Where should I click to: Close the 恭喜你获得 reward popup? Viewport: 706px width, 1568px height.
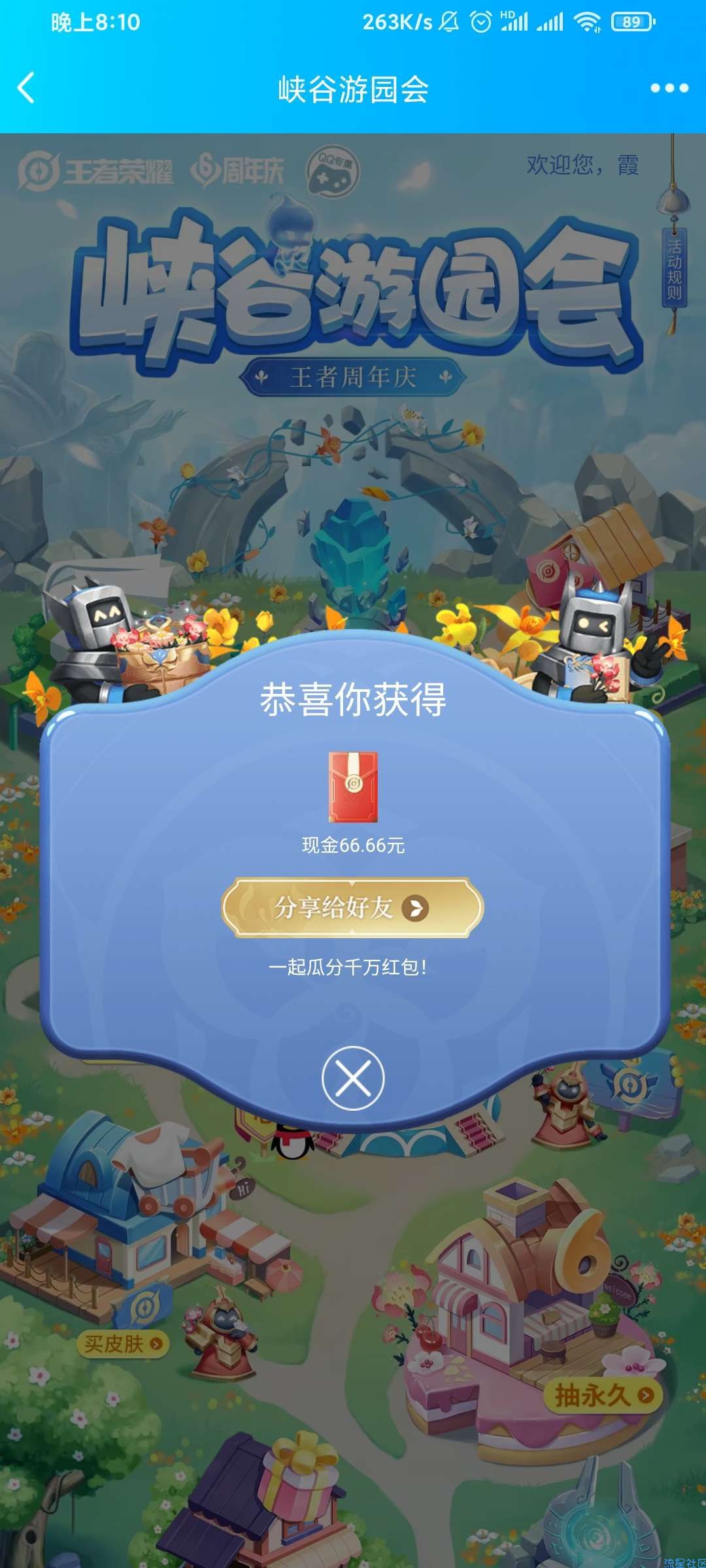click(353, 1077)
